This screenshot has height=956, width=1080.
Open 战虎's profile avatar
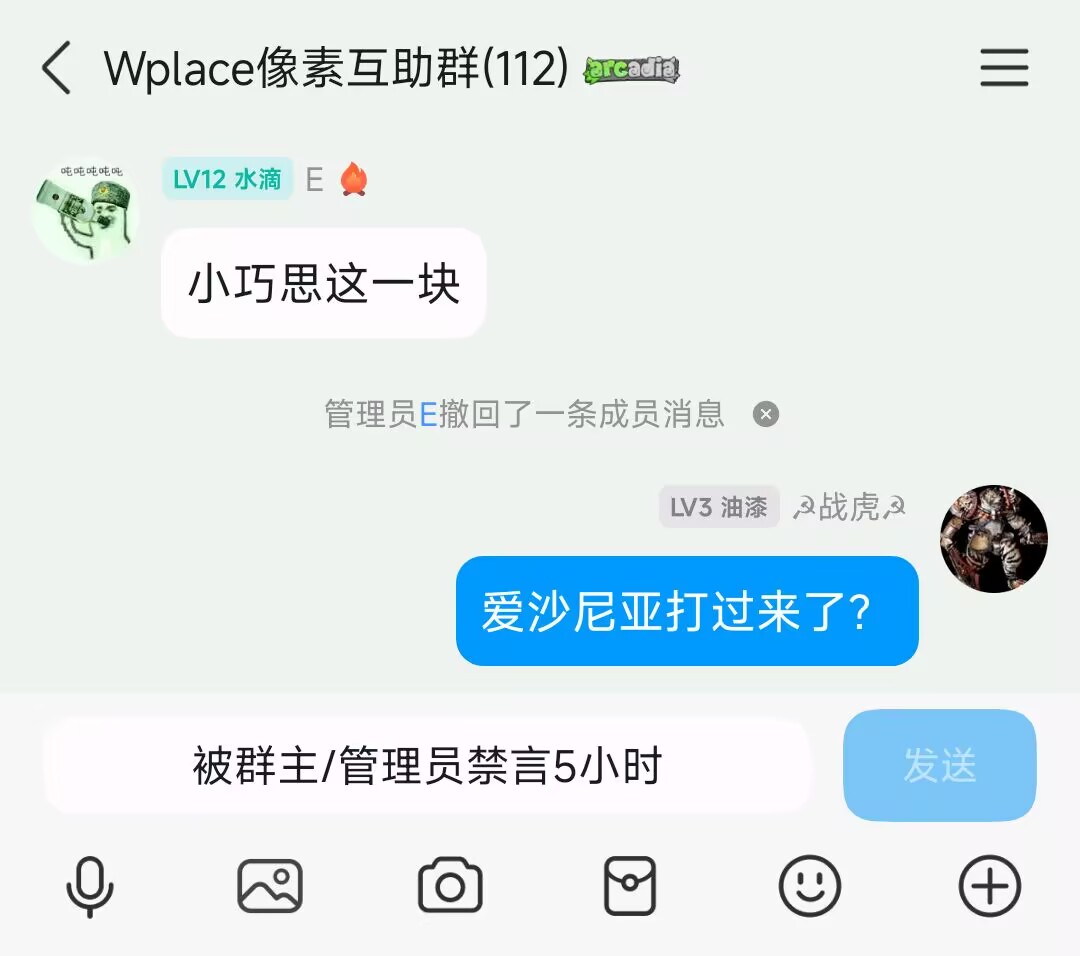pyautogui.click(x=993, y=539)
